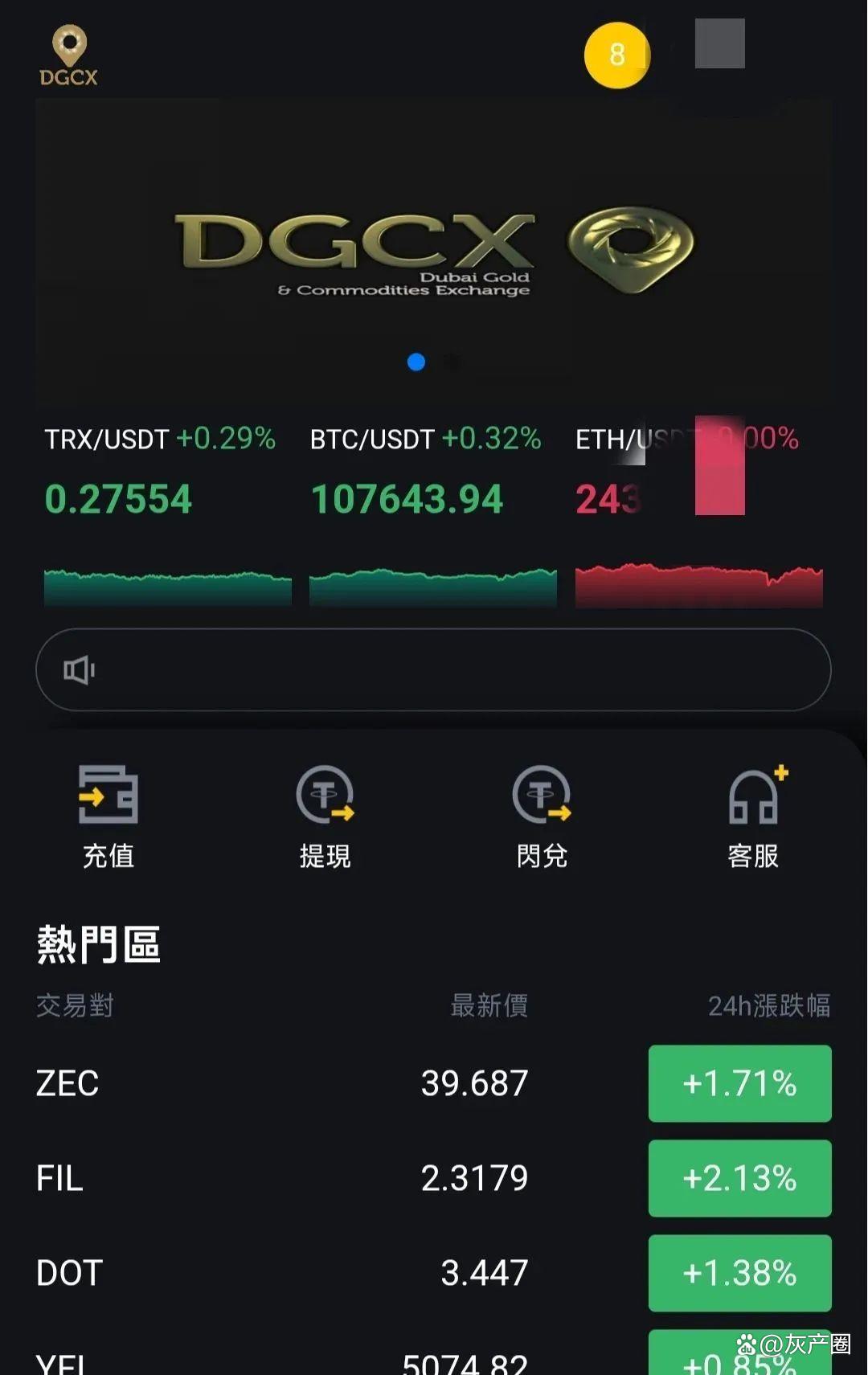The height and width of the screenshot is (1375, 868).
Task: Tap the FIL +2.13% change button
Action: click(x=739, y=1178)
